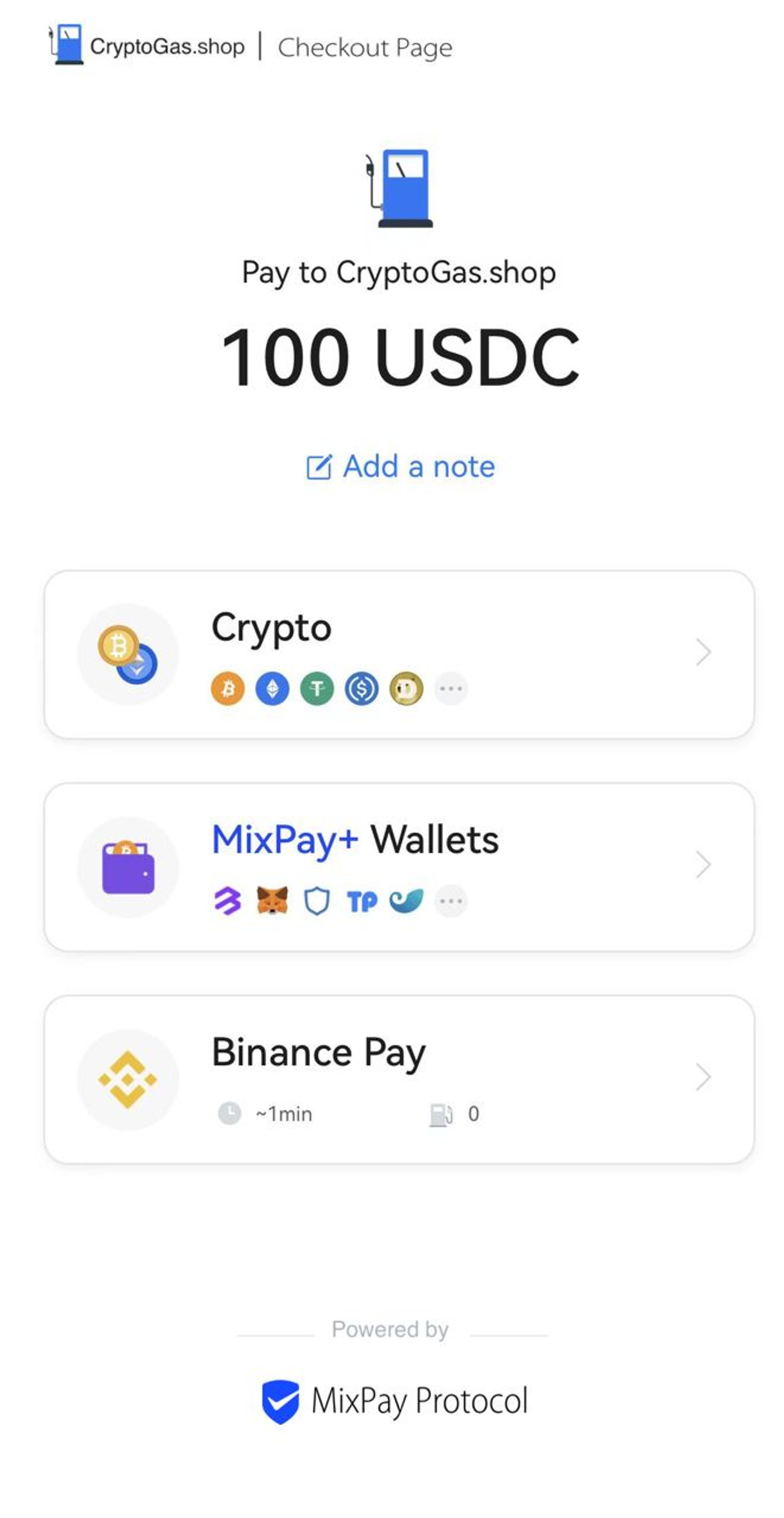Show more MixPay+ wallets via ellipsis
The image size is (784, 1518).
tap(451, 900)
